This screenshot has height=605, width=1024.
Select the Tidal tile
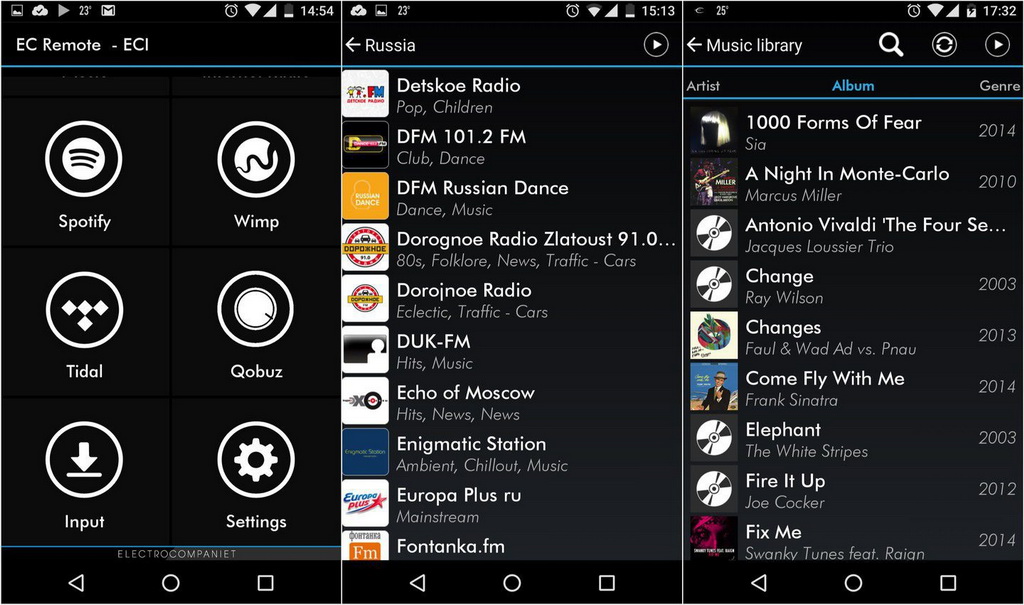84,320
